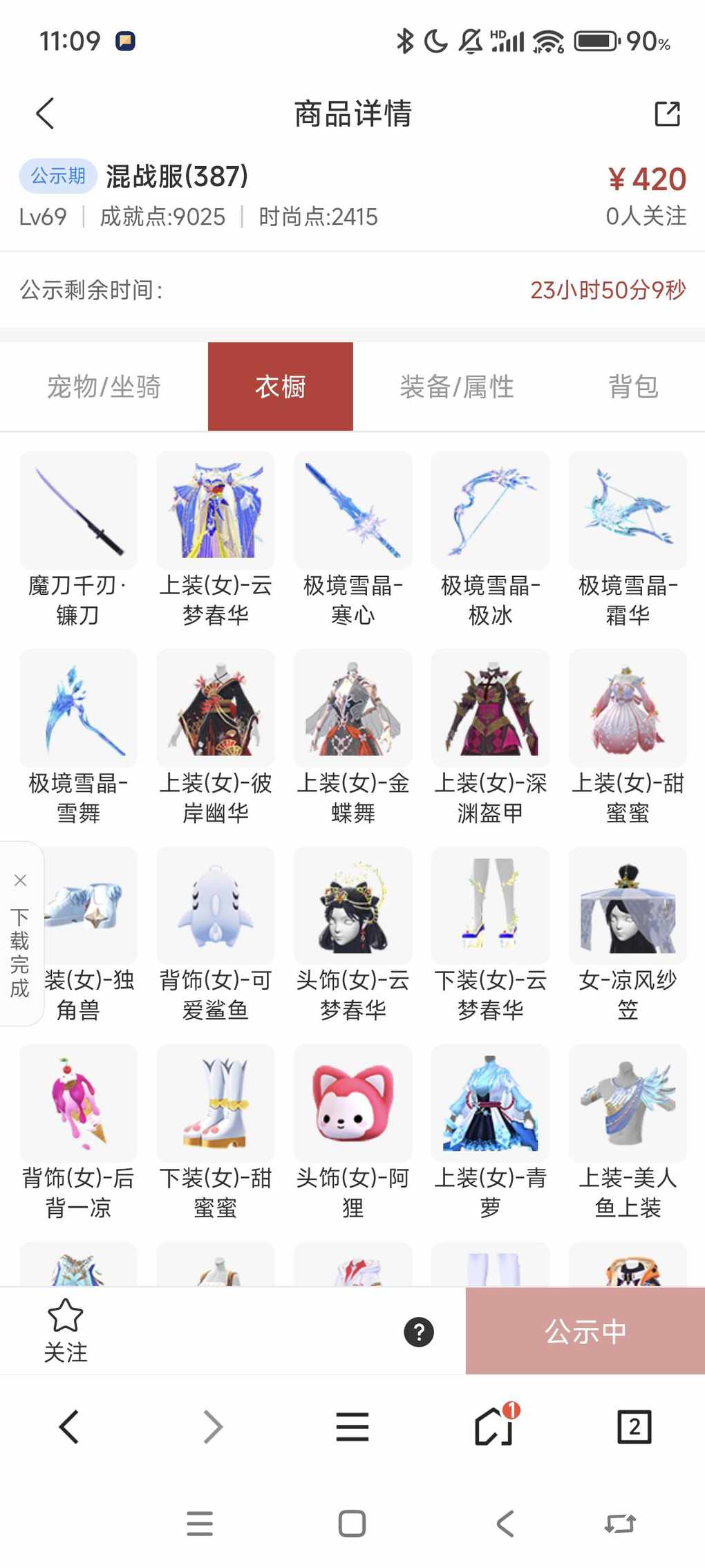Open the browser tabs switcher showing 2

pyautogui.click(x=634, y=1427)
